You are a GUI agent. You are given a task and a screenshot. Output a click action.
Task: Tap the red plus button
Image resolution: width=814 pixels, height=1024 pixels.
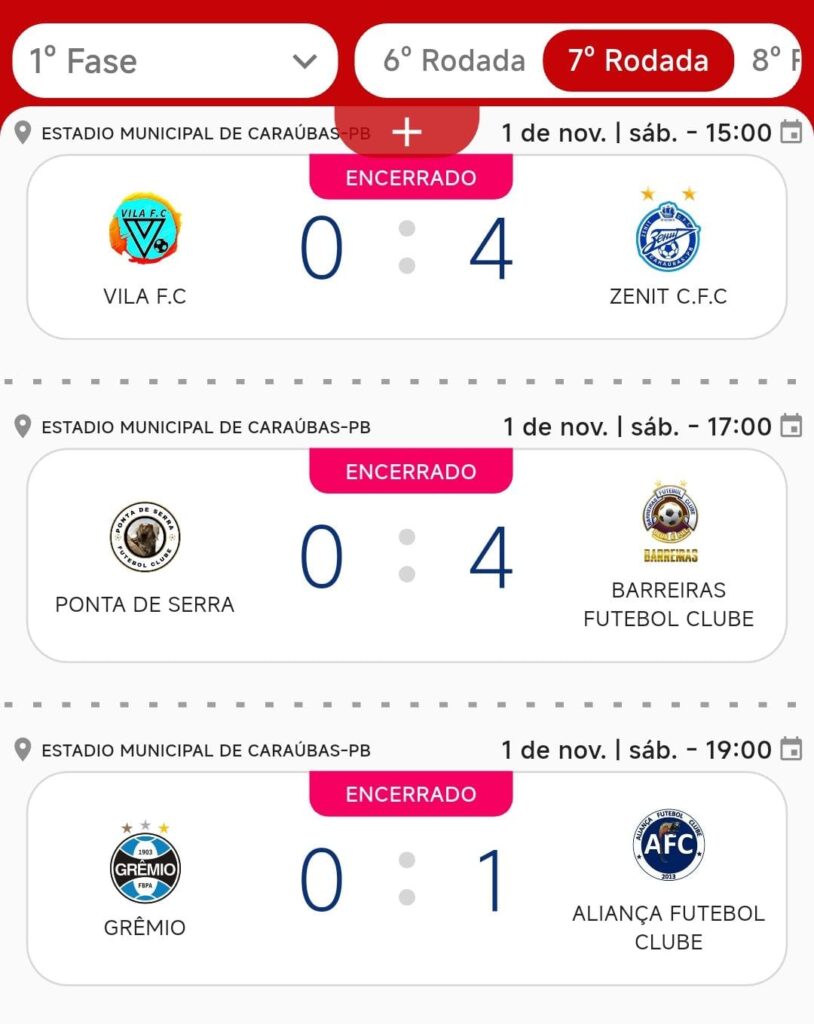407,132
